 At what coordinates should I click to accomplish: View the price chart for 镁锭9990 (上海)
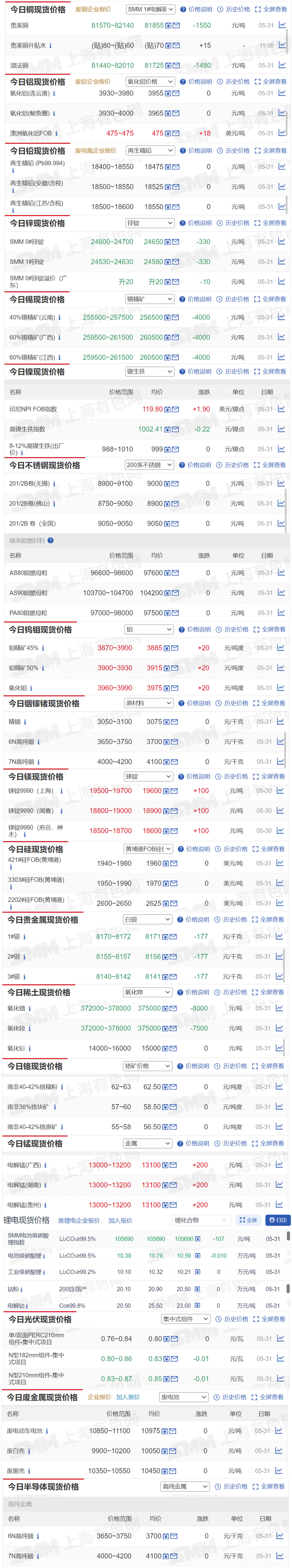(280, 791)
